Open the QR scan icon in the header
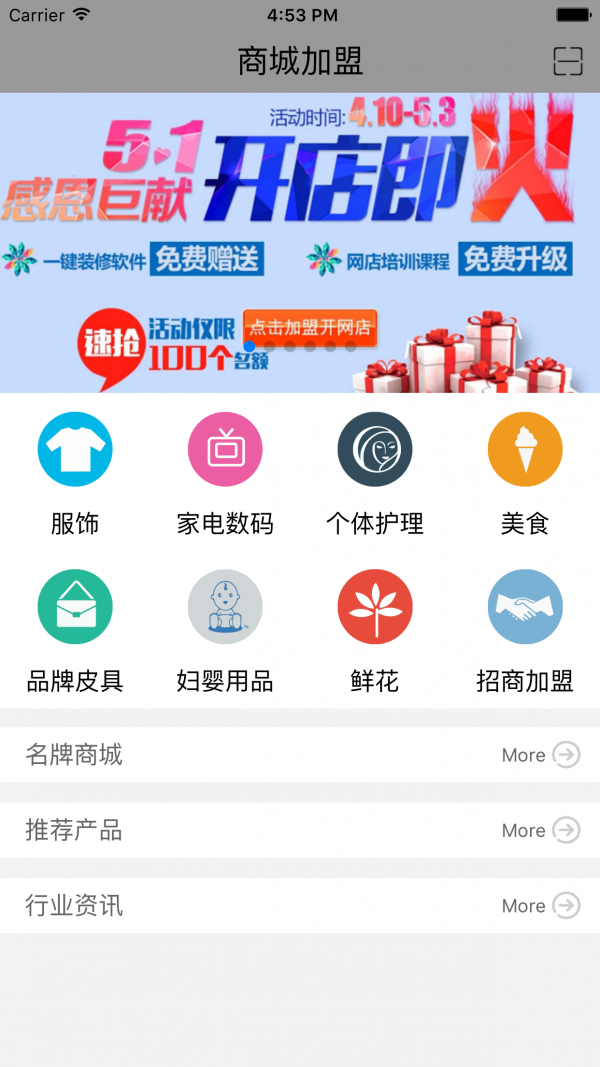The height and width of the screenshot is (1067, 600). (x=568, y=62)
